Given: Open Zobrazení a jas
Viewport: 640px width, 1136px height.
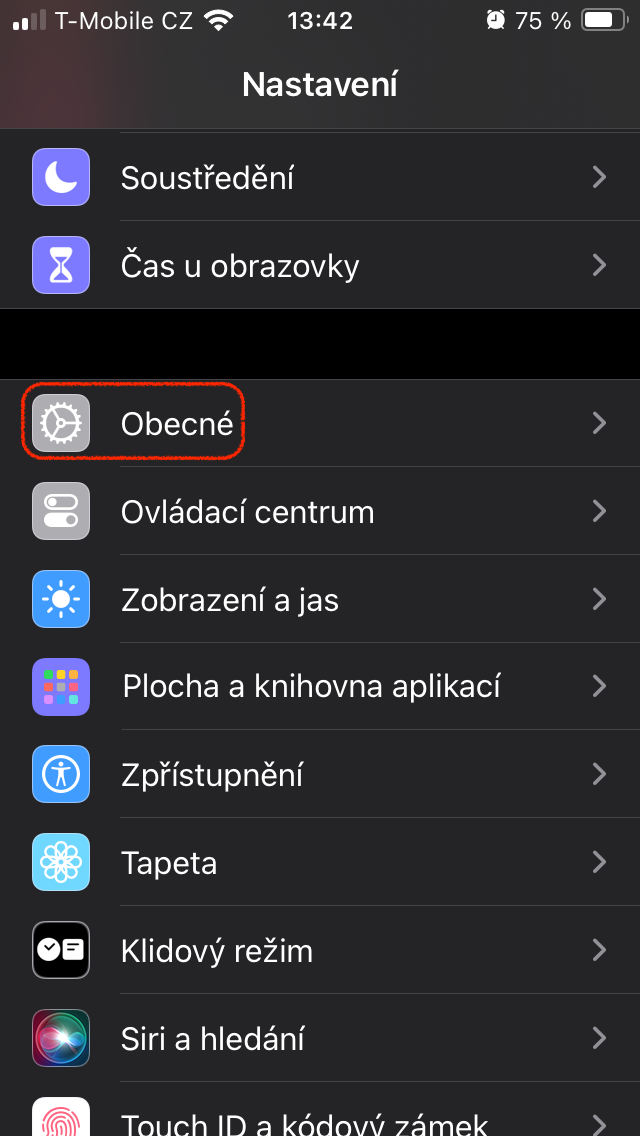Looking at the screenshot, I should [x=320, y=600].
